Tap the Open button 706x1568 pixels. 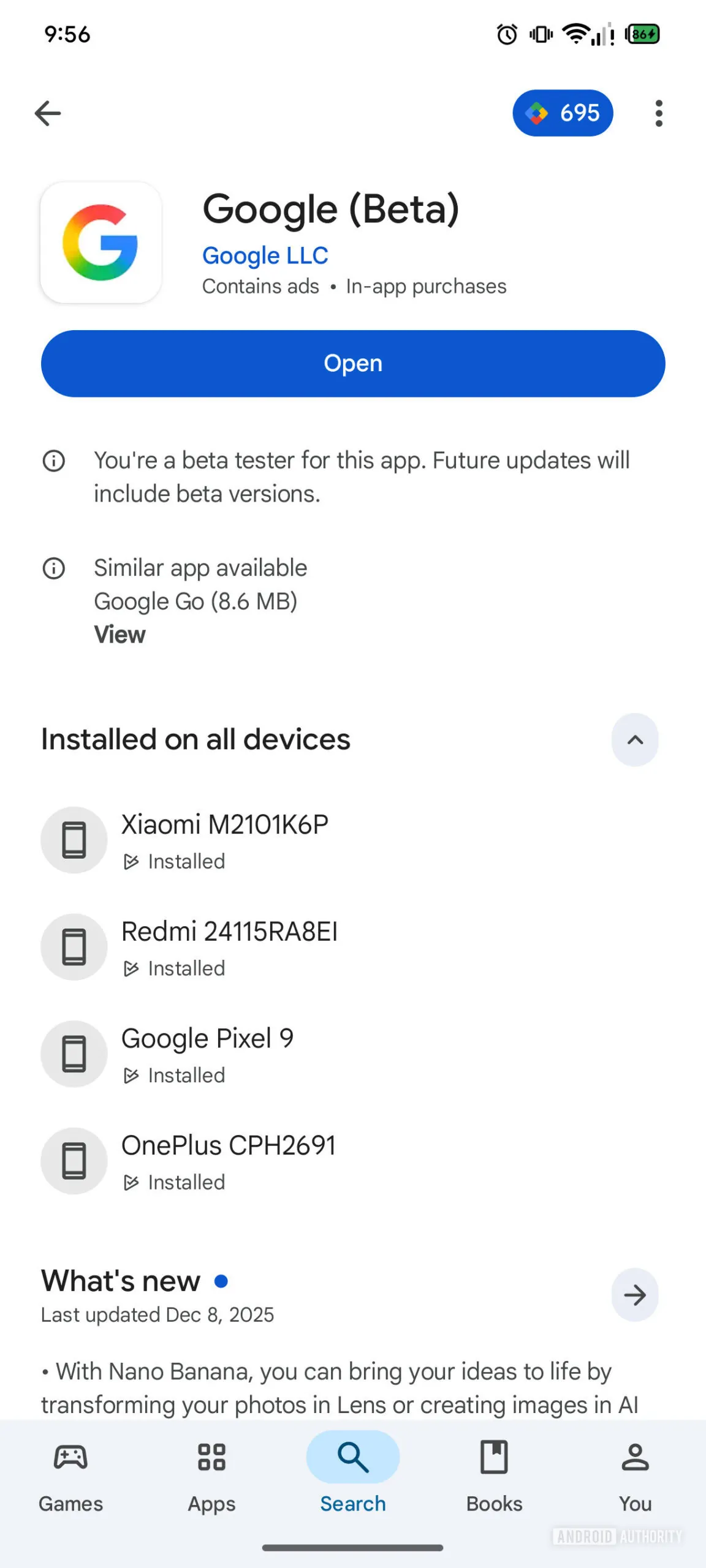click(353, 364)
